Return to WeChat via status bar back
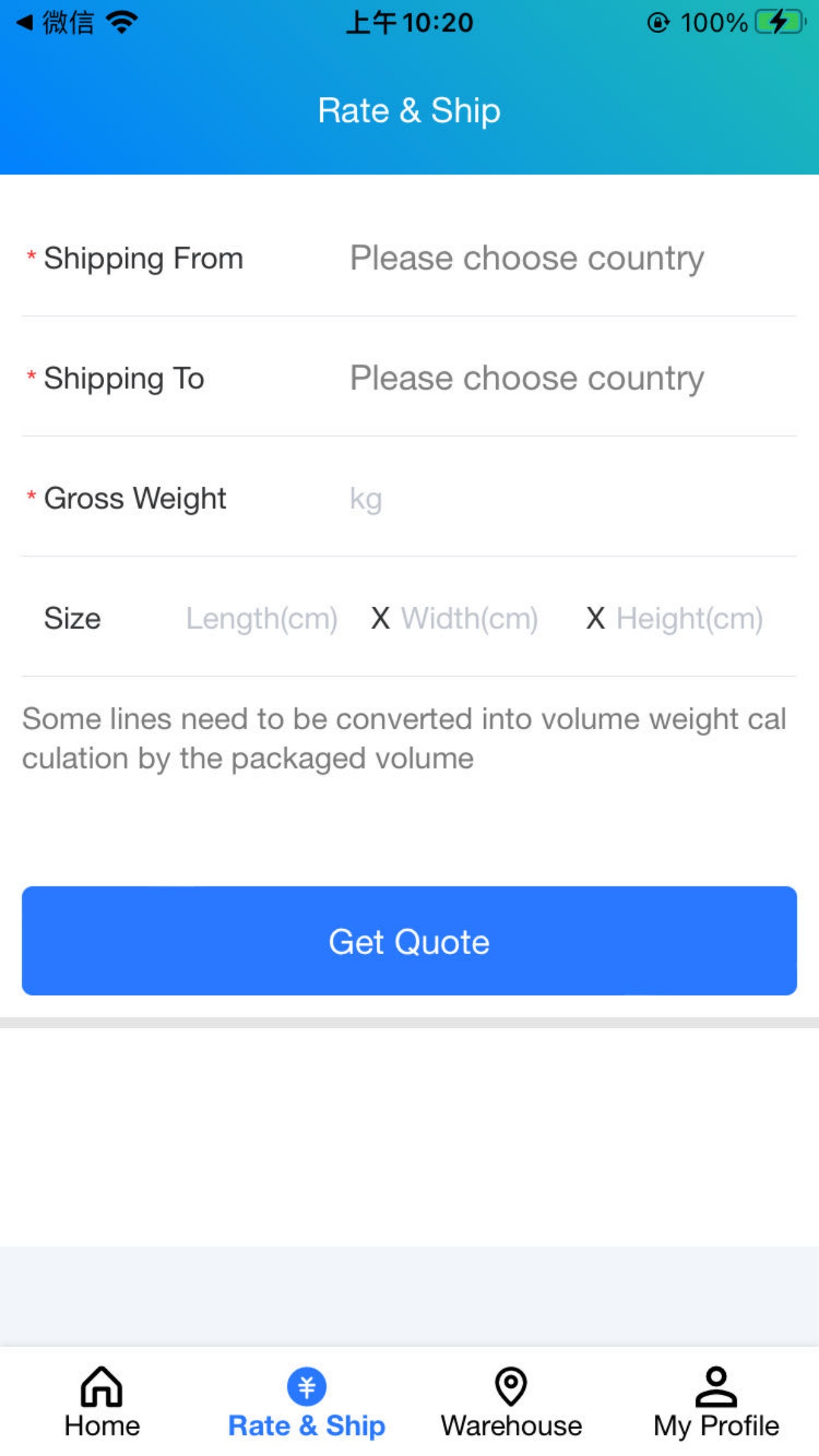The image size is (819, 1456). (55, 23)
